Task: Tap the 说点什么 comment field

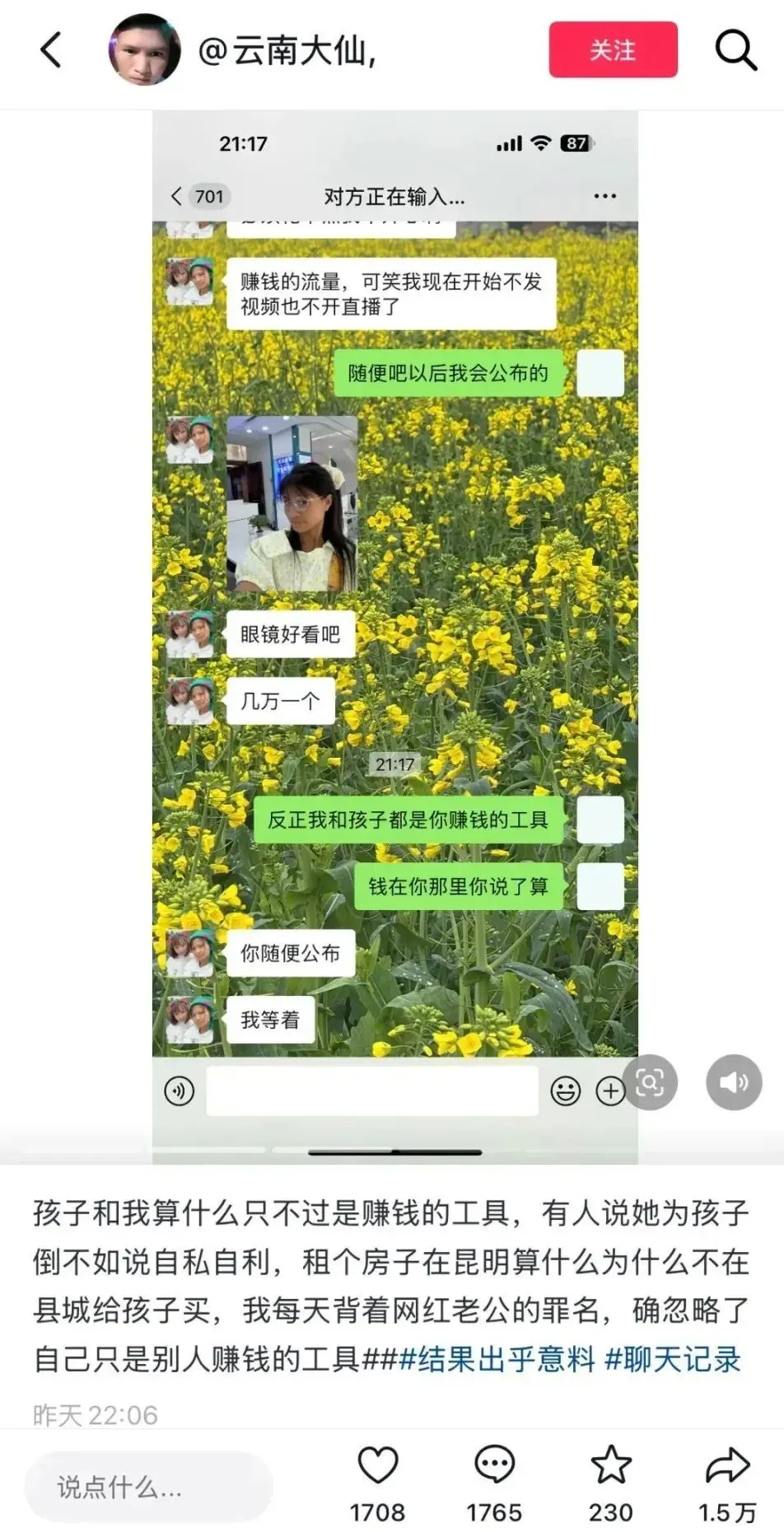Action: point(148,1487)
